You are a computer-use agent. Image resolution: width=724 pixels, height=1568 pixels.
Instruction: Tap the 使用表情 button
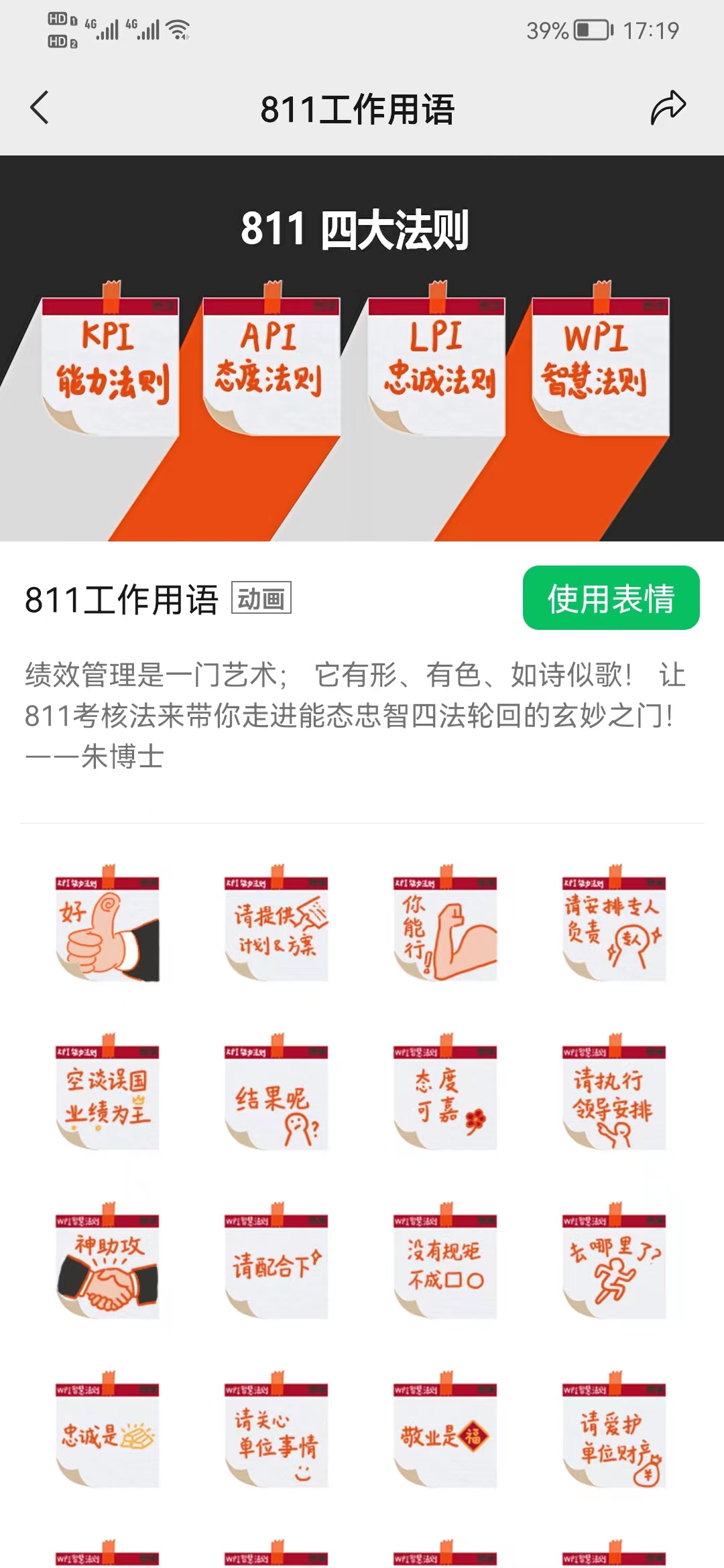(611, 598)
